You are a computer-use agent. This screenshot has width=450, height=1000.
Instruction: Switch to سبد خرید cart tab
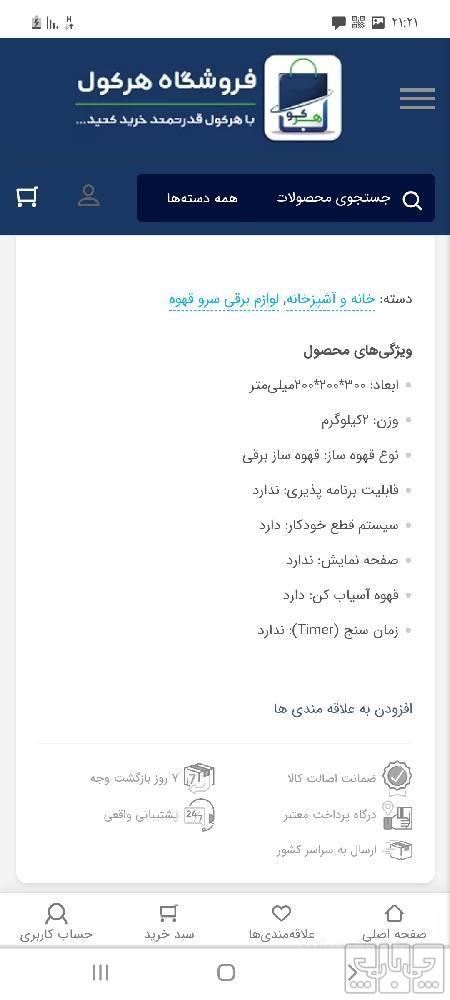(169, 923)
